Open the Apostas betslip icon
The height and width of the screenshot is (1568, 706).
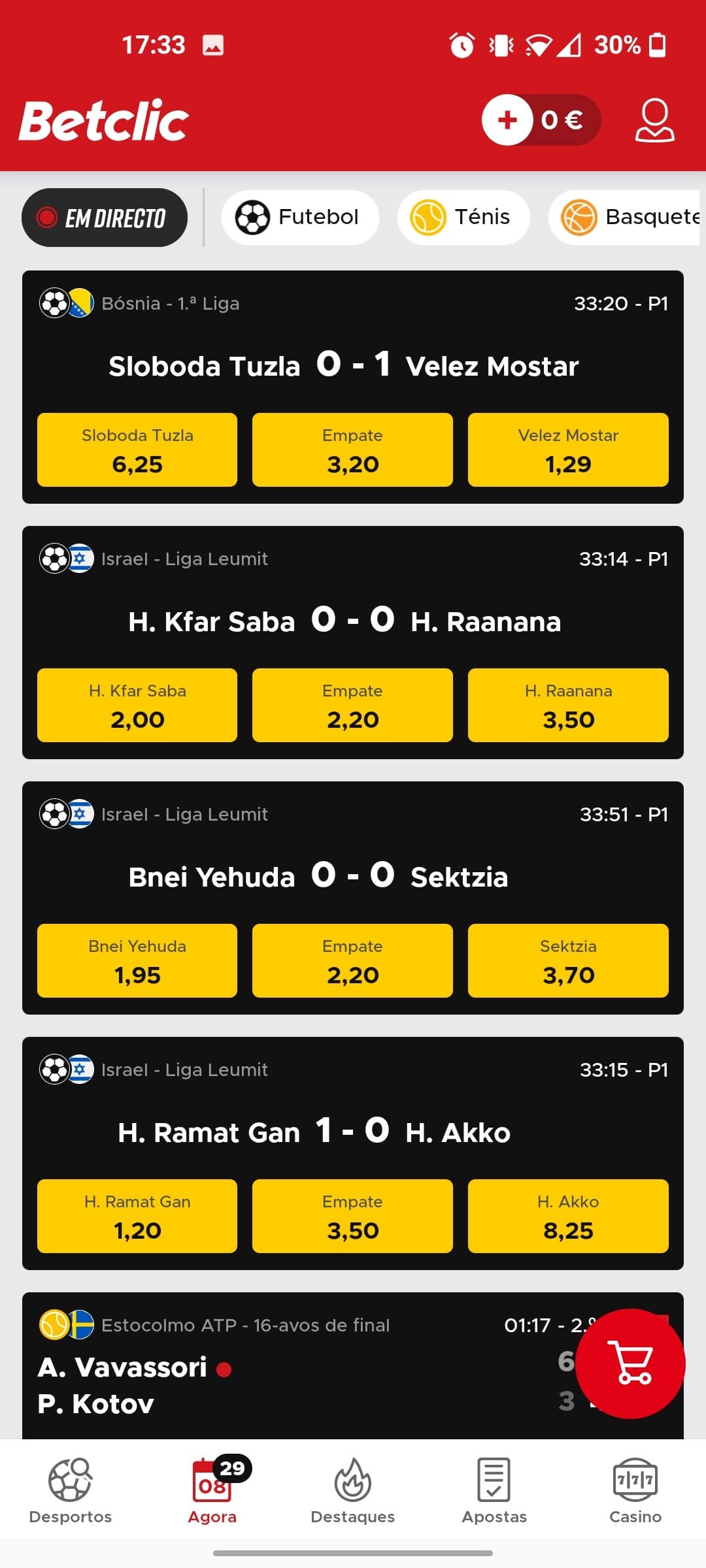tap(494, 1480)
